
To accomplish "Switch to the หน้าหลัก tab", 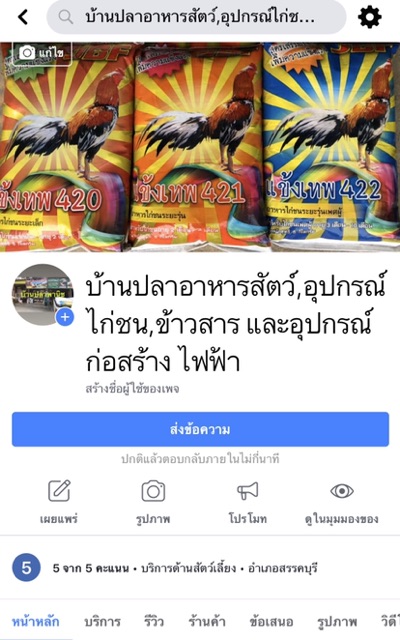I will click(x=36, y=622).
